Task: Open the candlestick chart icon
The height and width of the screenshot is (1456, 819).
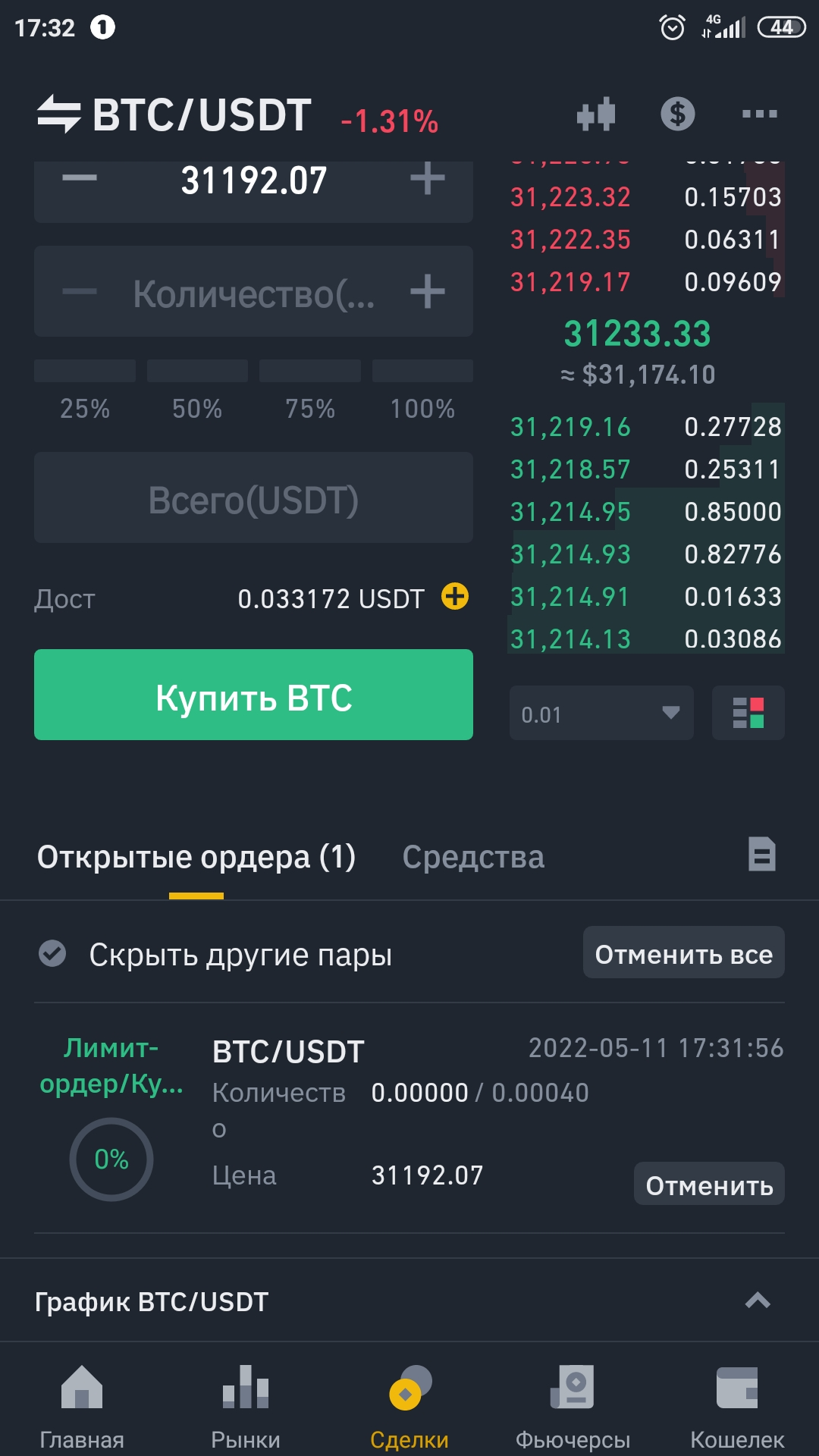Action: (x=596, y=114)
